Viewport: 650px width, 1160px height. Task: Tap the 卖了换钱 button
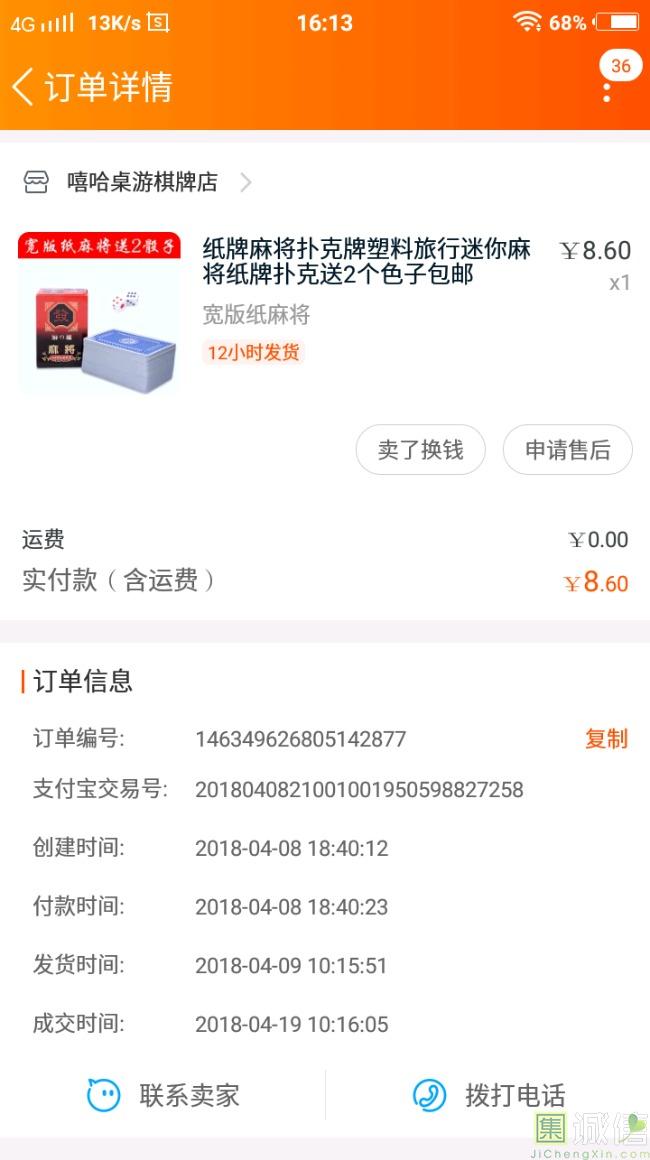tap(420, 450)
